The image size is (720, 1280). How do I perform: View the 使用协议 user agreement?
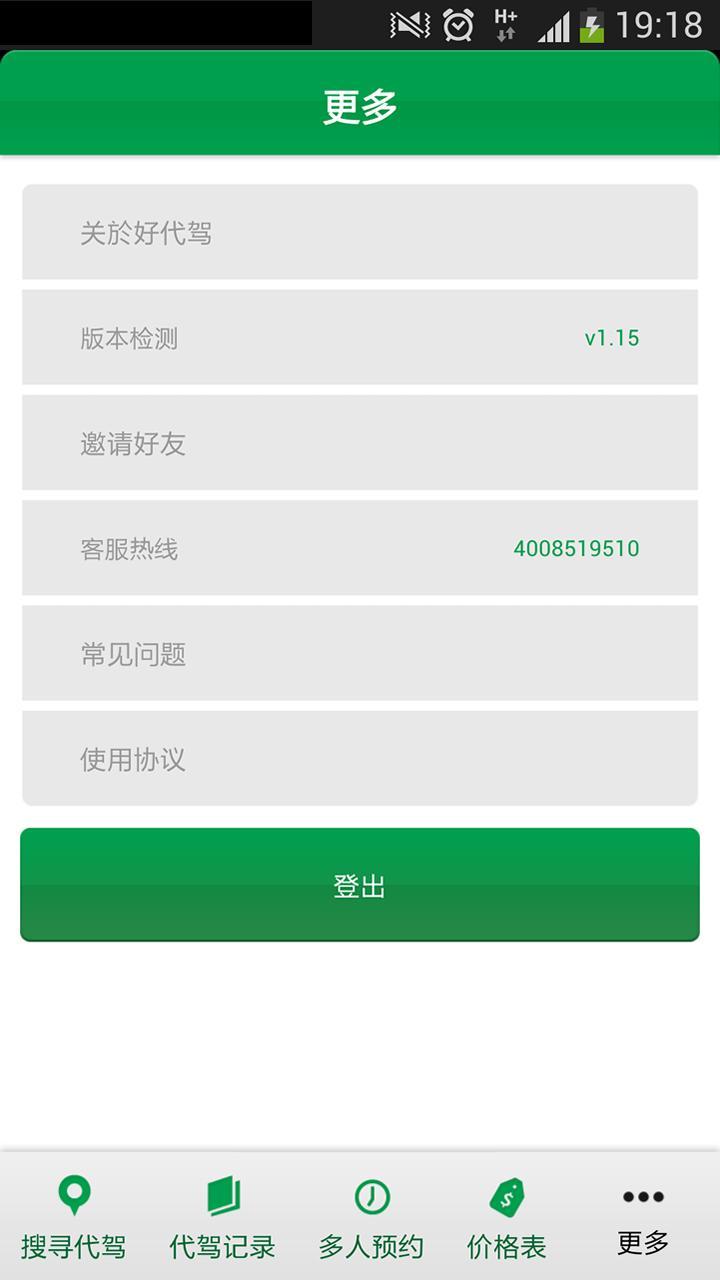click(358, 758)
